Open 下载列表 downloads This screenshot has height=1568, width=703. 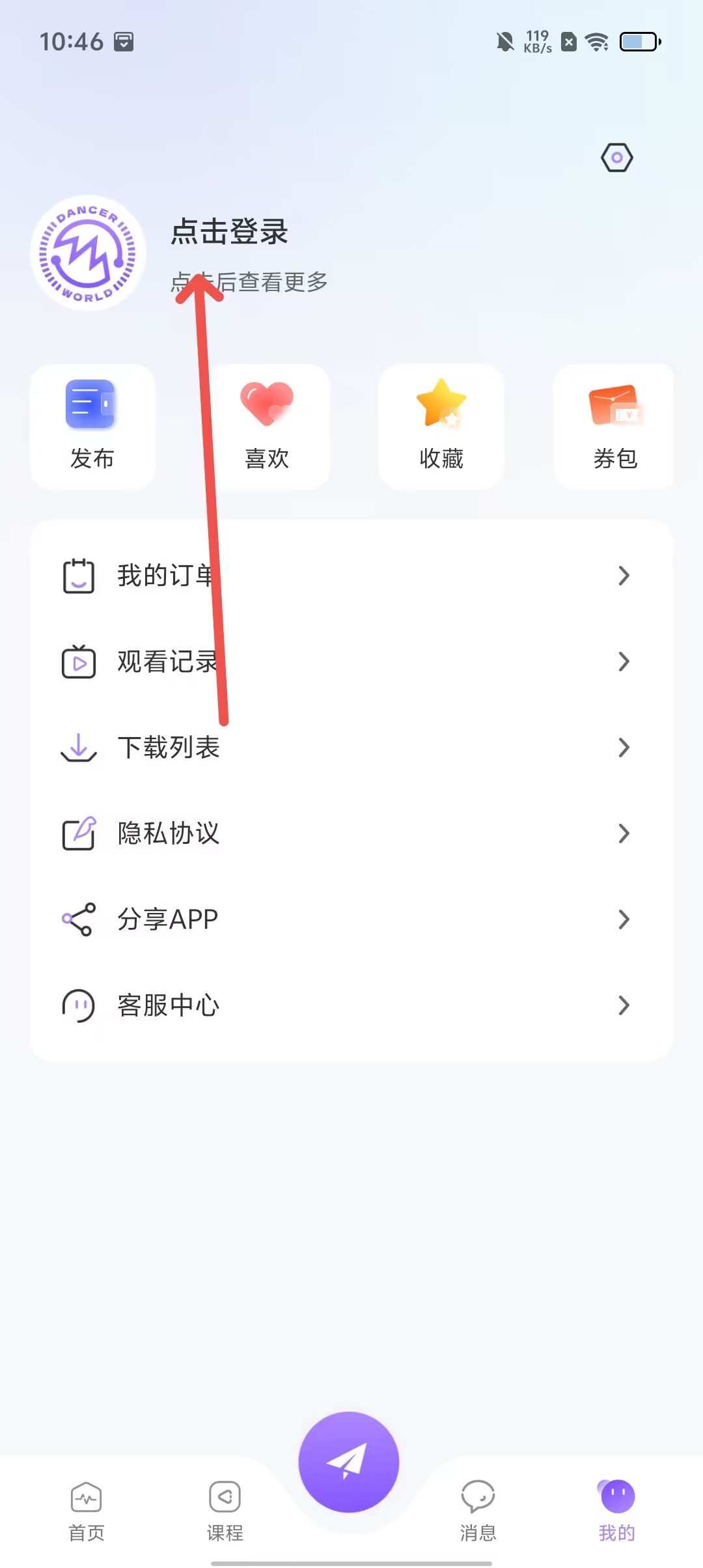tap(351, 748)
